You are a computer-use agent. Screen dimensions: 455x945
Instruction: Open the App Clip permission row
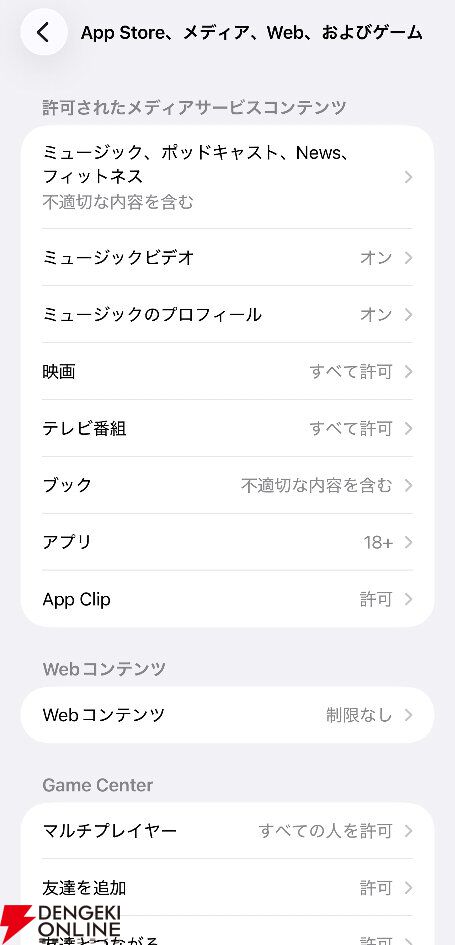click(x=227, y=599)
